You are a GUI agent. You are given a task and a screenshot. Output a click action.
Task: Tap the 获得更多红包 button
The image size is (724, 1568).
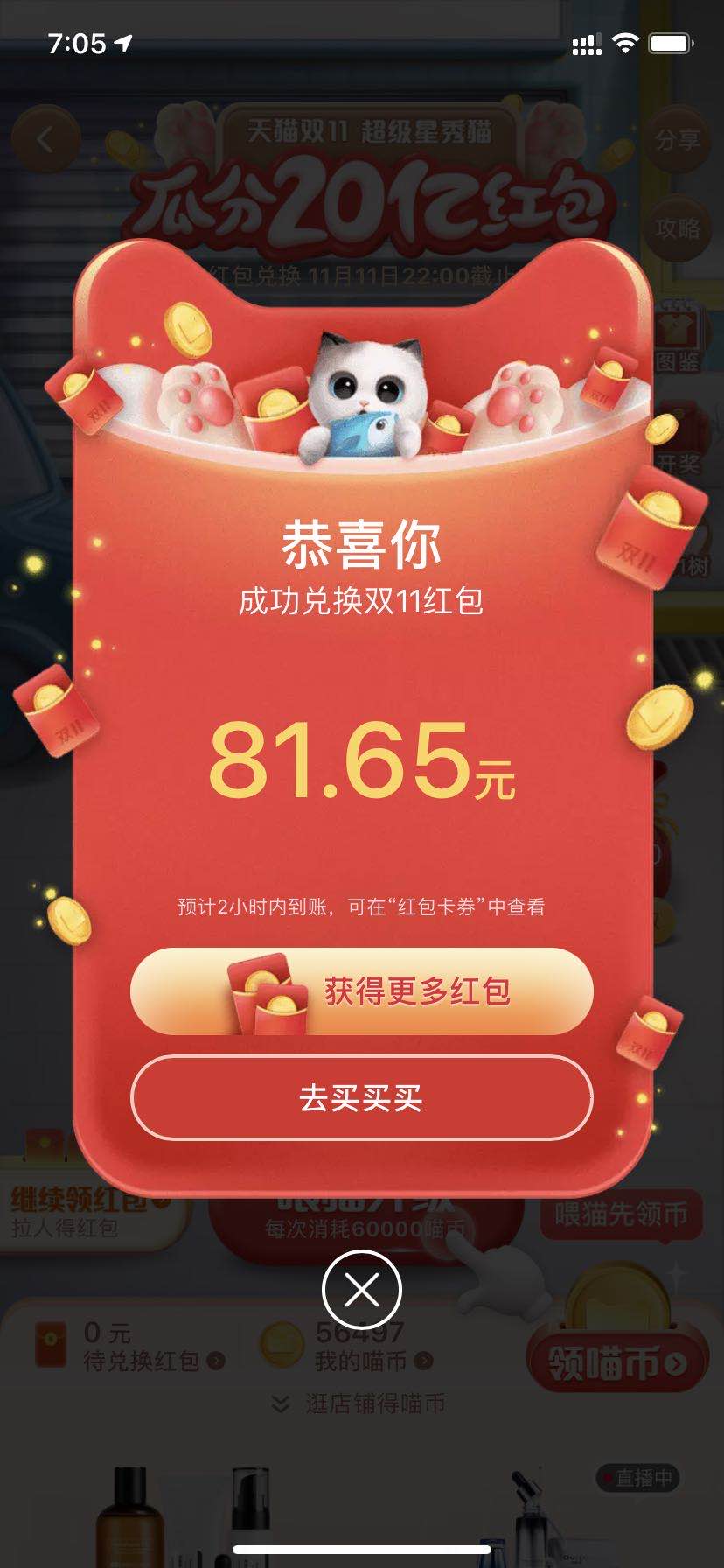tap(362, 991)
